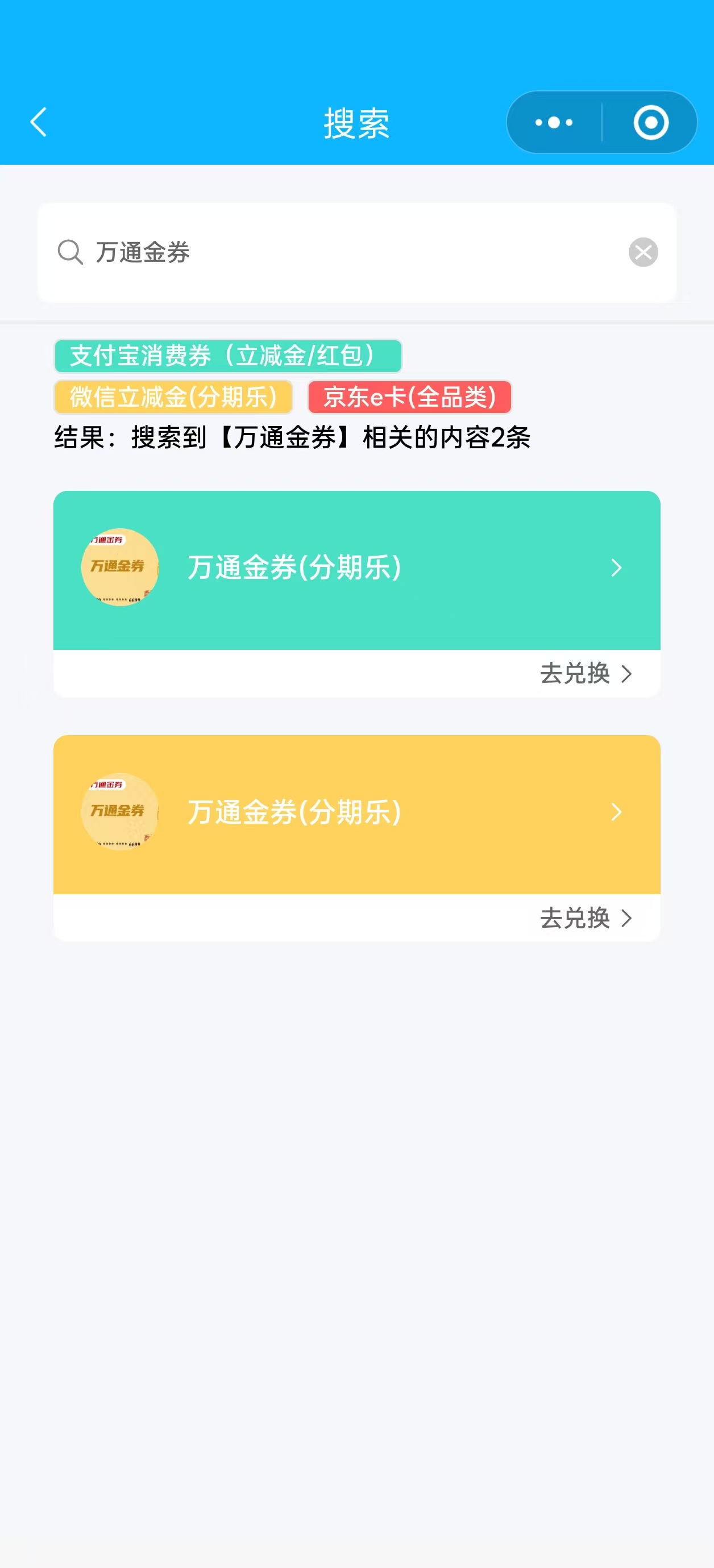714x1568 pixels.
Task: Open the green 万通金券(分期乐) card
Action: [357, 570]
